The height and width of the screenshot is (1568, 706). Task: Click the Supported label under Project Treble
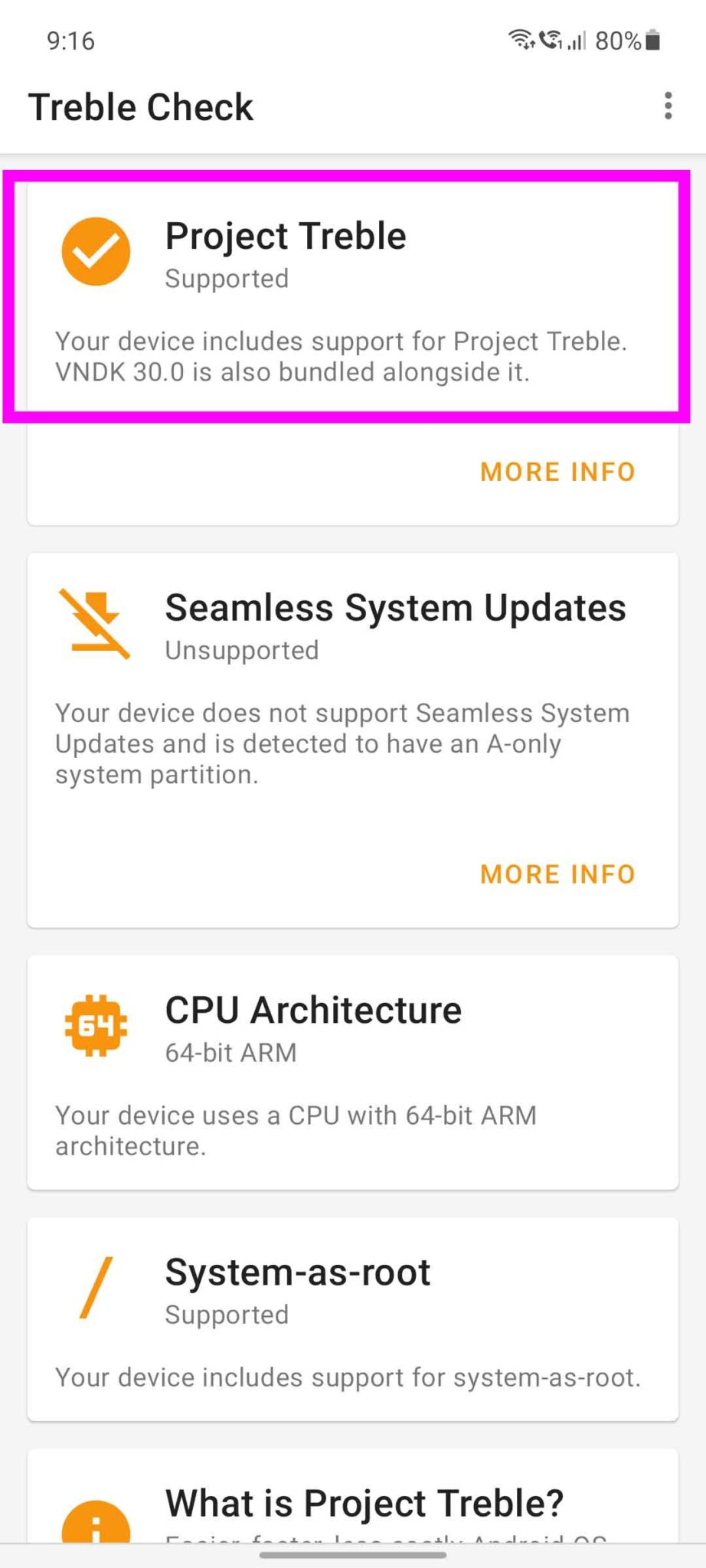[226, 279]
